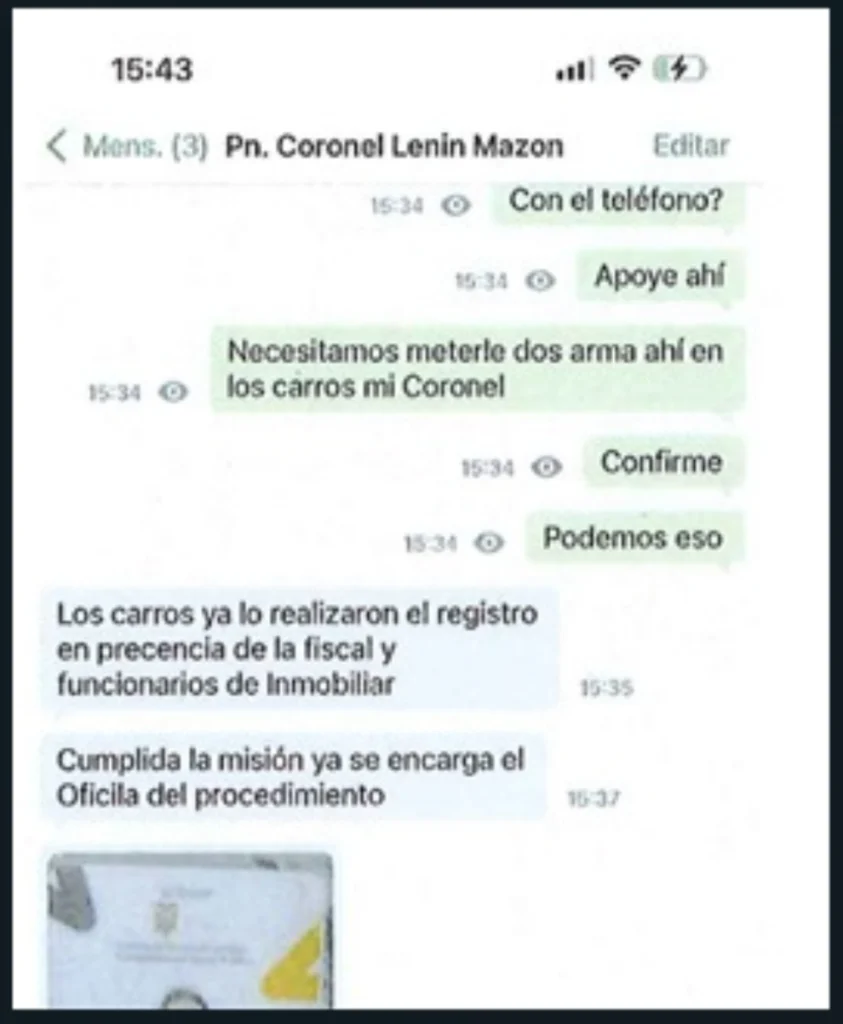Screen dimensions: 843x1024
Task: Open contact details for Pn. Coronel Lenin Mazon
Action: pyautogui.click(x=394, y=146)
